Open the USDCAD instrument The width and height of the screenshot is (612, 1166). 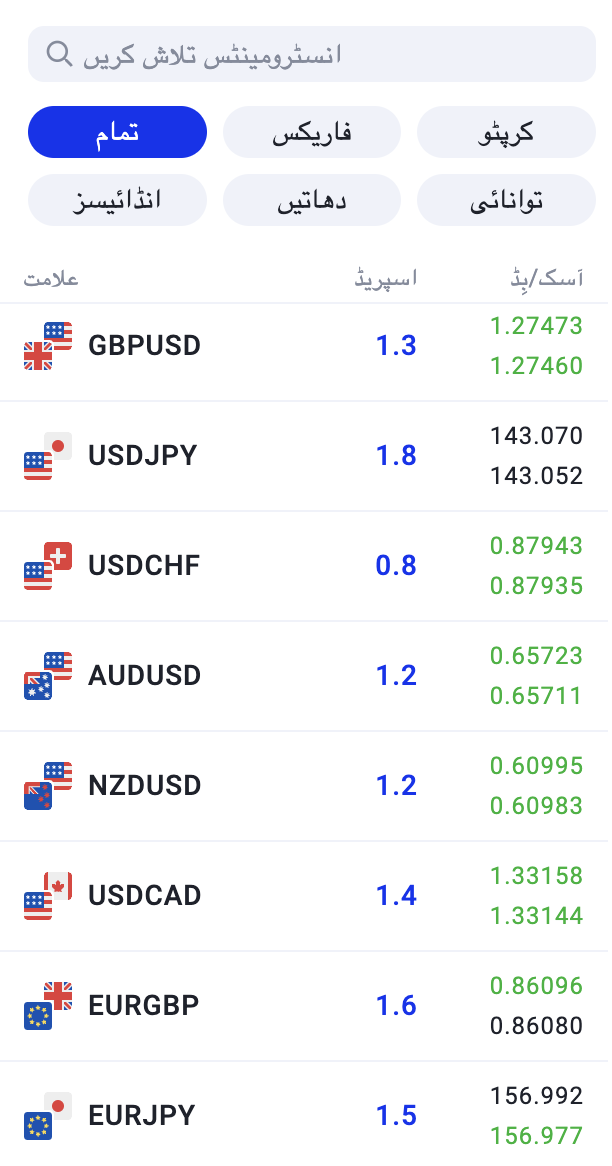click(306, 896)
